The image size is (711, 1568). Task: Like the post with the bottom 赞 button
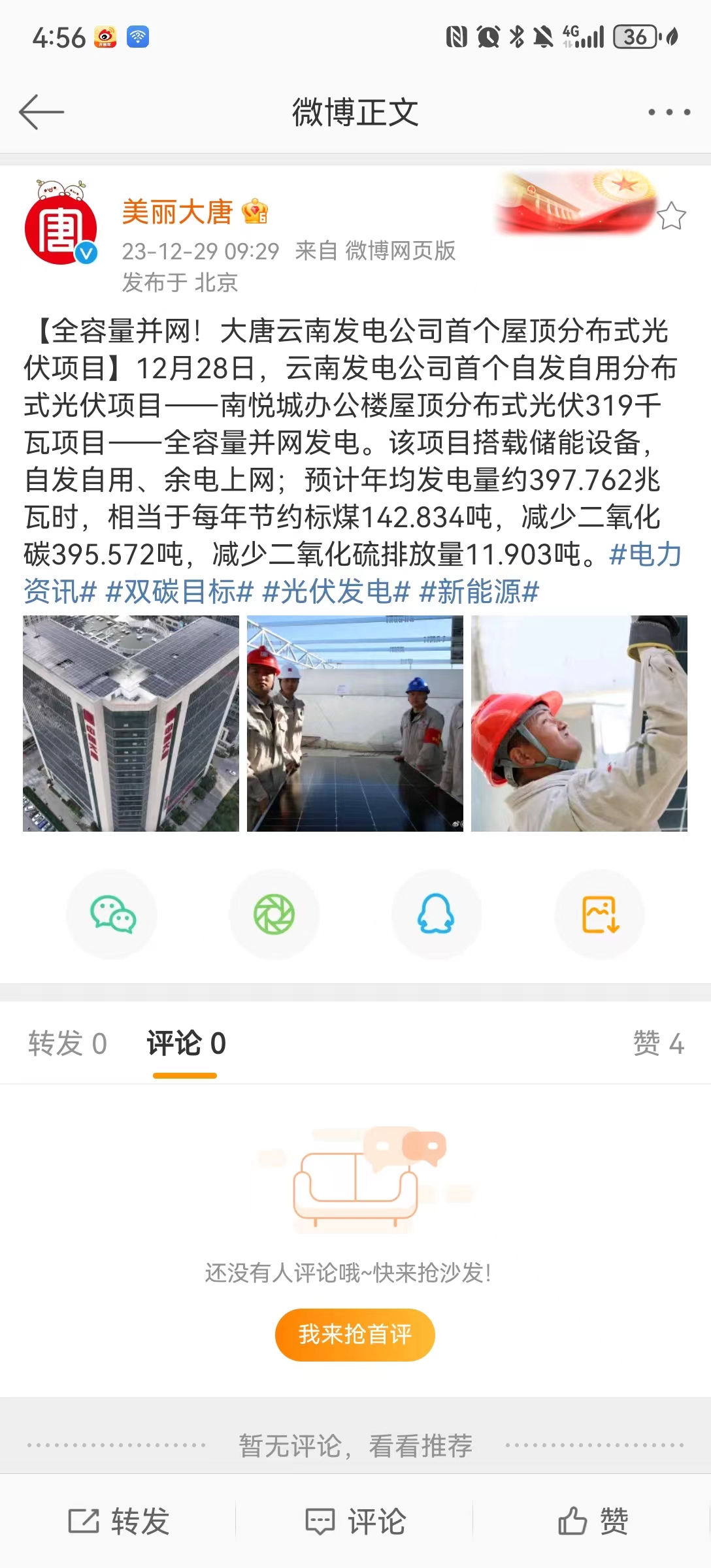tap(593, 1522)
